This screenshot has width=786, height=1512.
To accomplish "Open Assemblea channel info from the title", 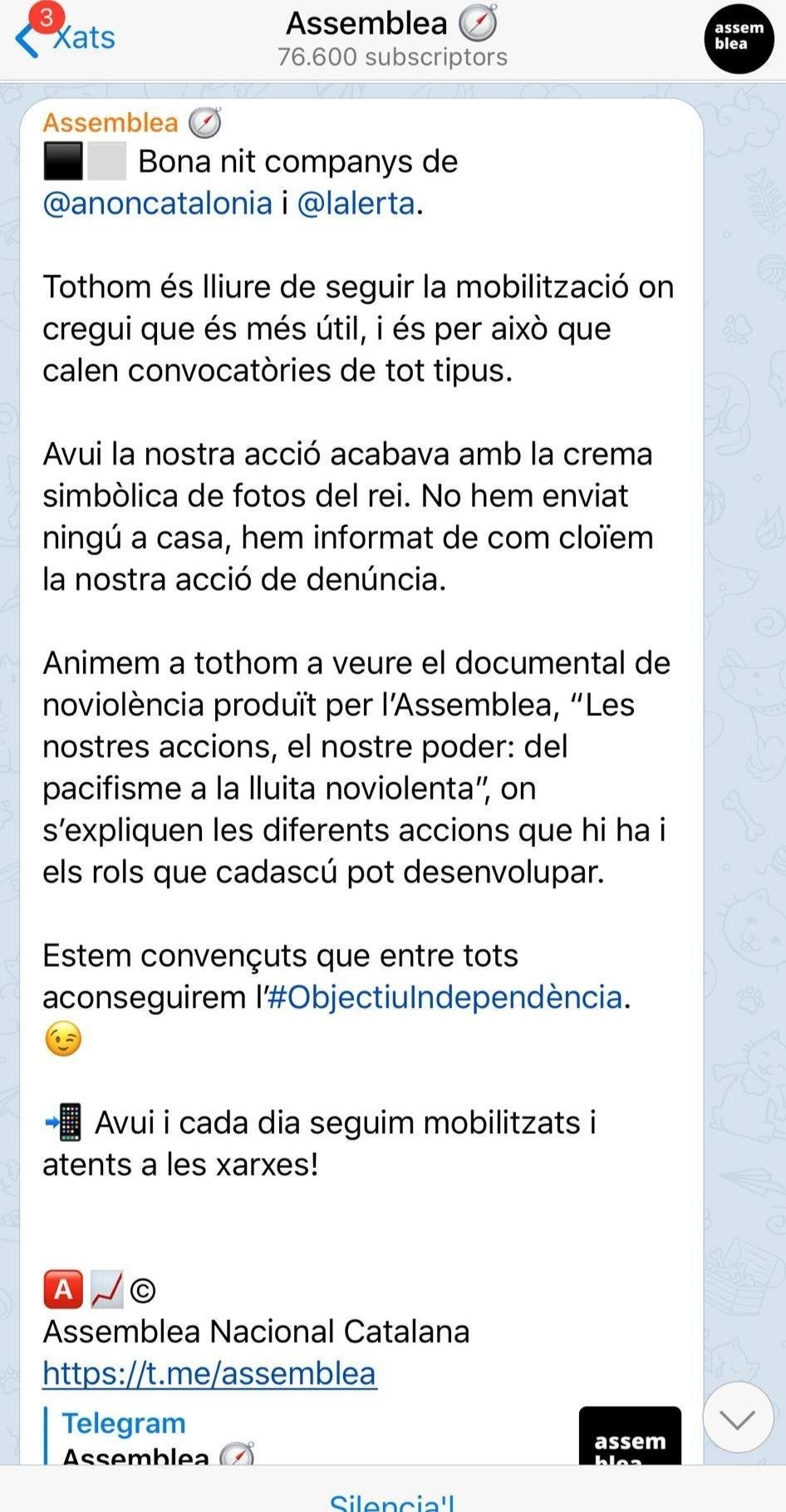I will [392, 37].
